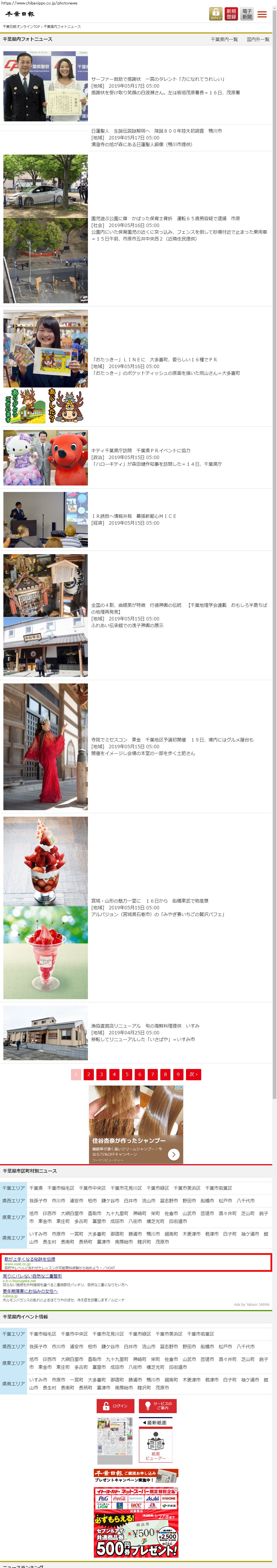
Task: Open the ＩＲ誘致へ情報共有 article
Action: [134, 516]
